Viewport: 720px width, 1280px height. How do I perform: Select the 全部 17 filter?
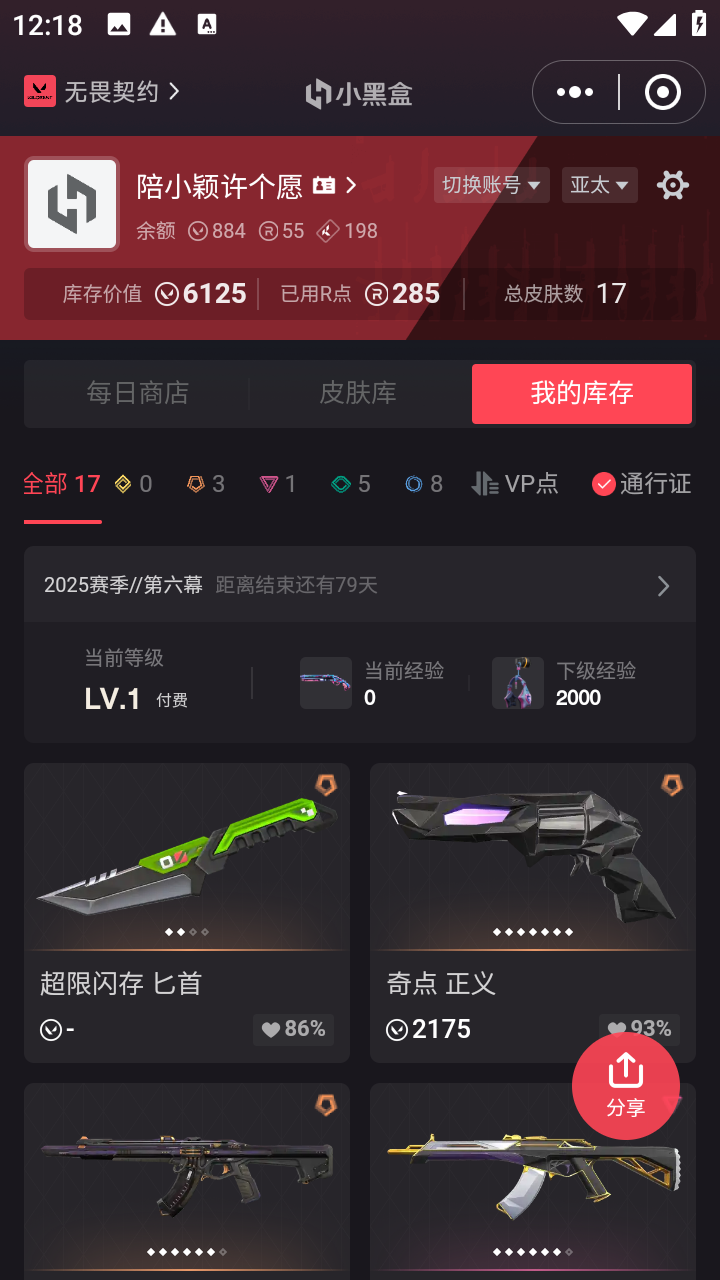click(61, 484)
